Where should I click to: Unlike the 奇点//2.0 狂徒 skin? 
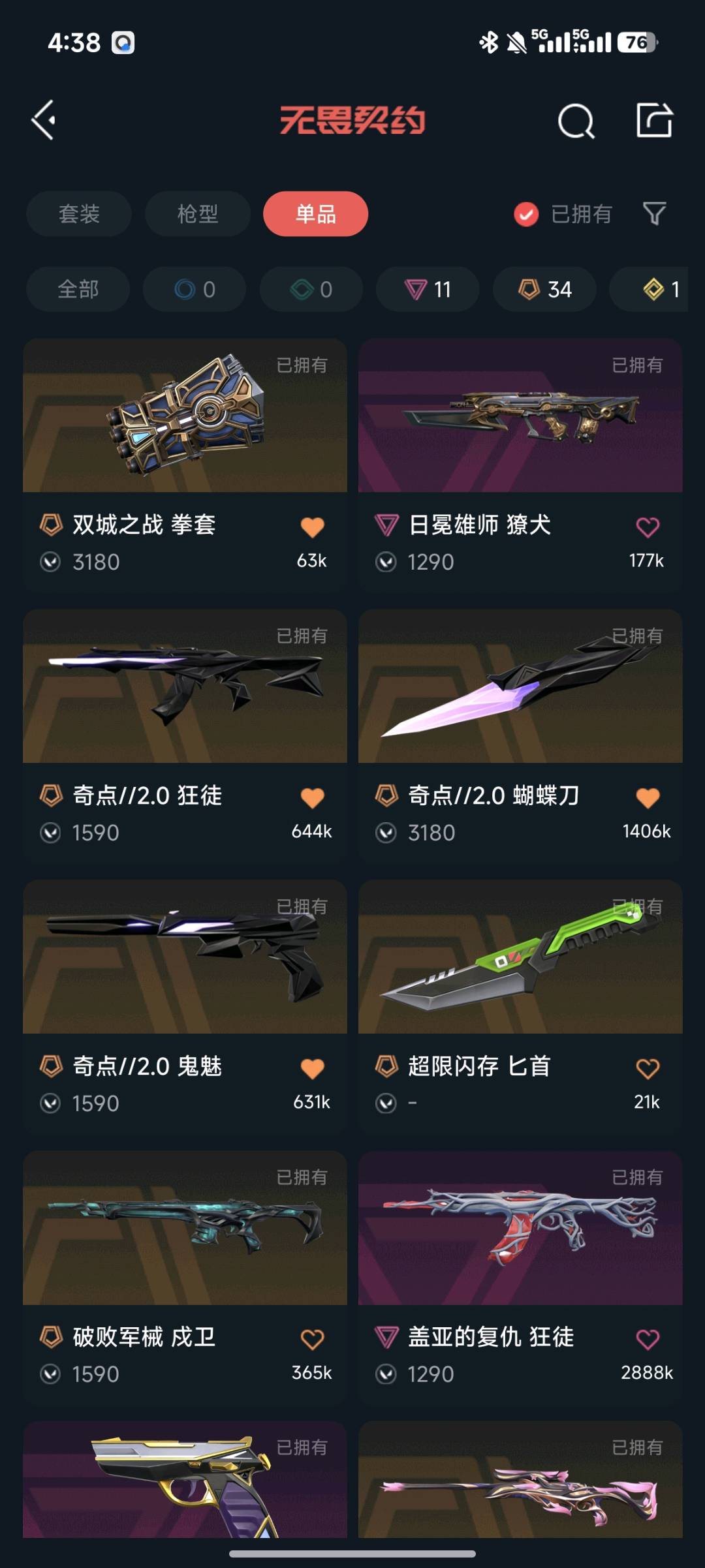coord(312,798)
